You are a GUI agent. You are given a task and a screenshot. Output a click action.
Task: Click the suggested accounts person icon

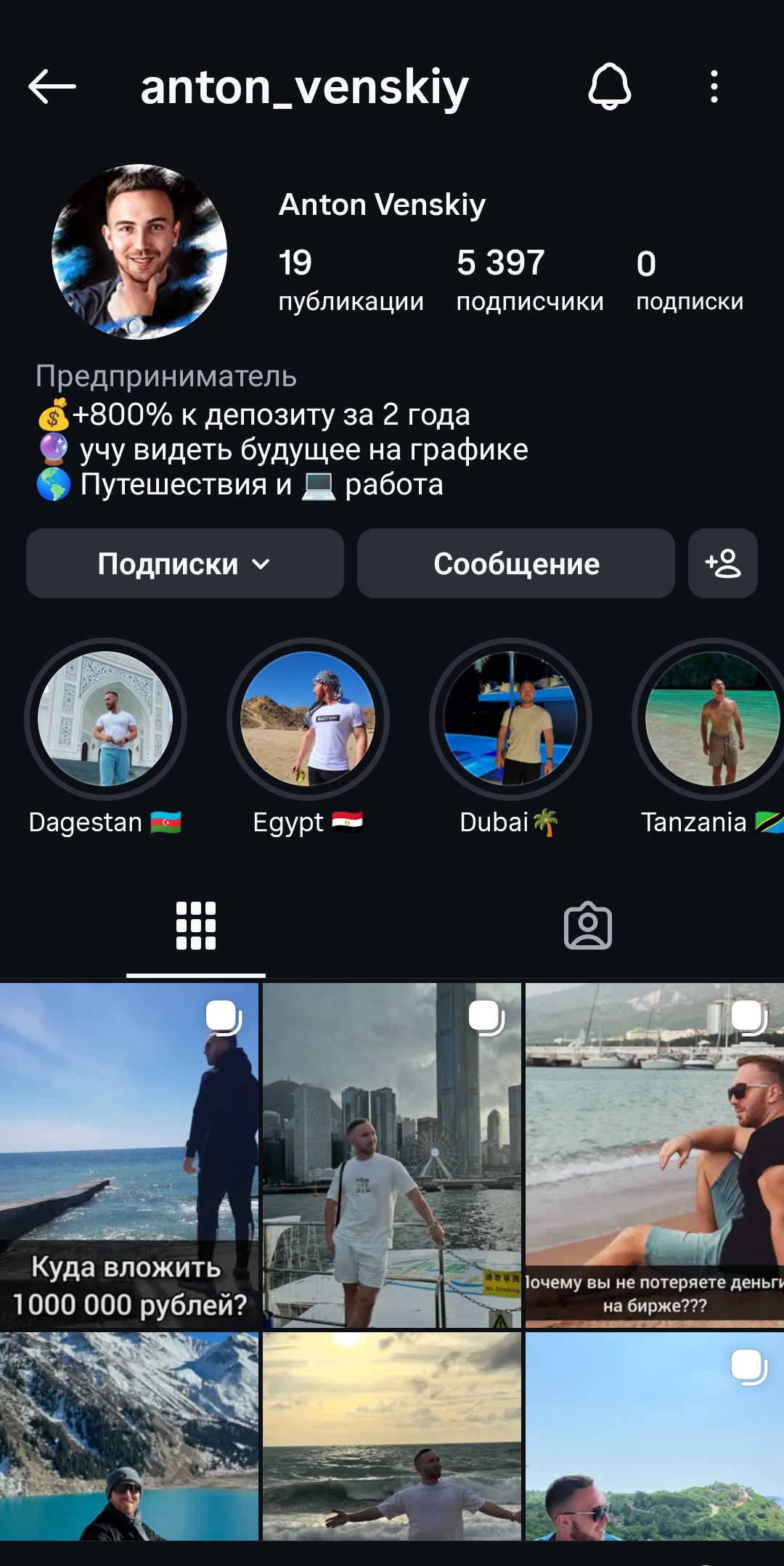(722, 563)
